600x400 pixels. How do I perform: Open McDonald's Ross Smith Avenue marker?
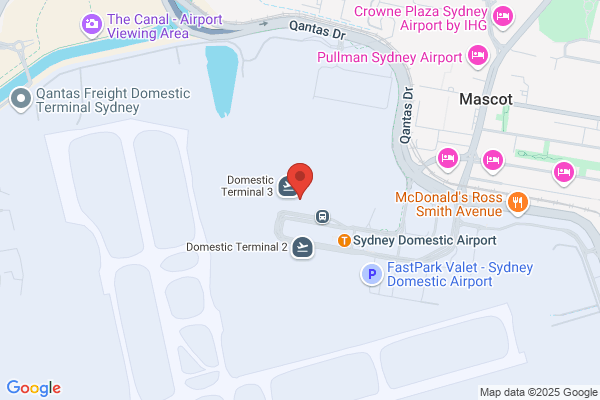[518, 203]
